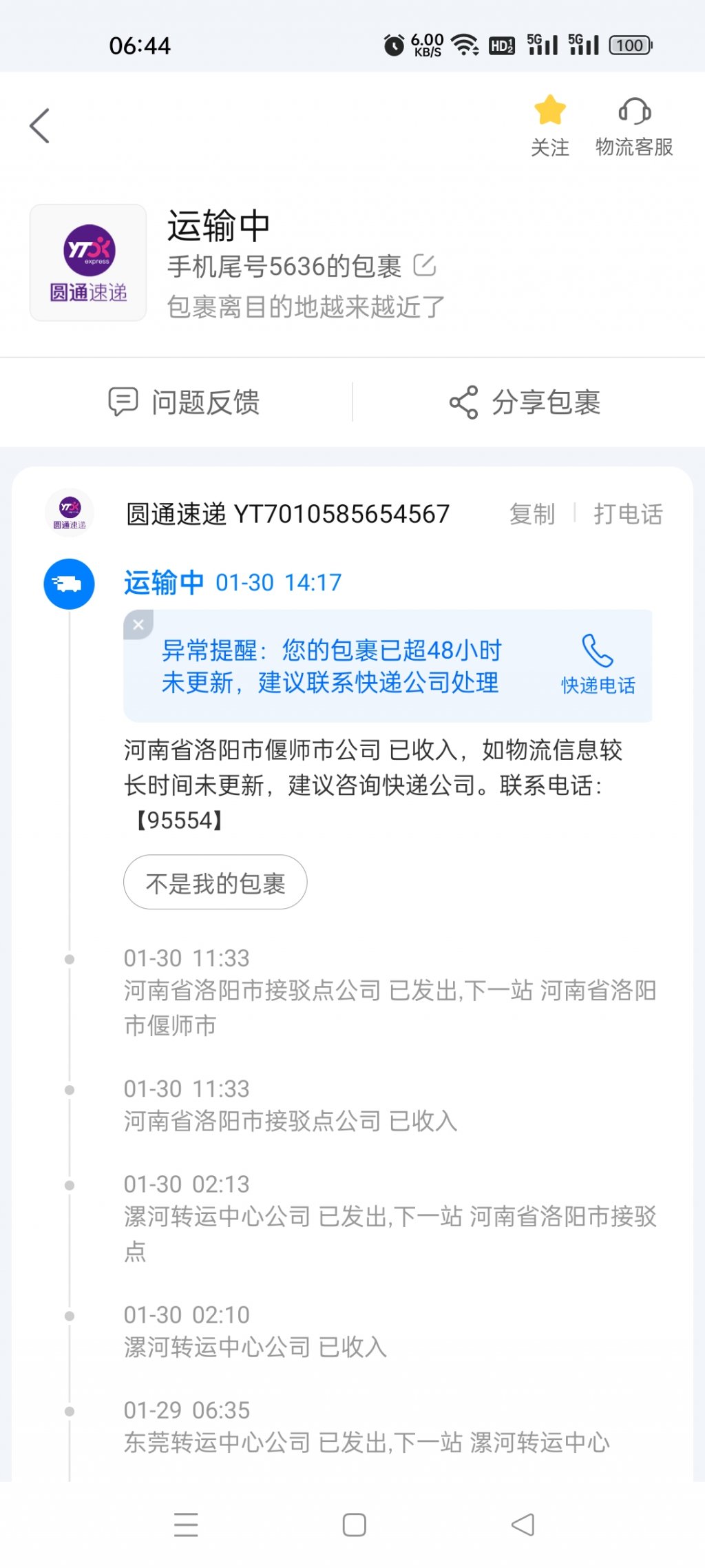Share via 分享包裹
This screenshot has height=1568, width=705.
point(525,402)
